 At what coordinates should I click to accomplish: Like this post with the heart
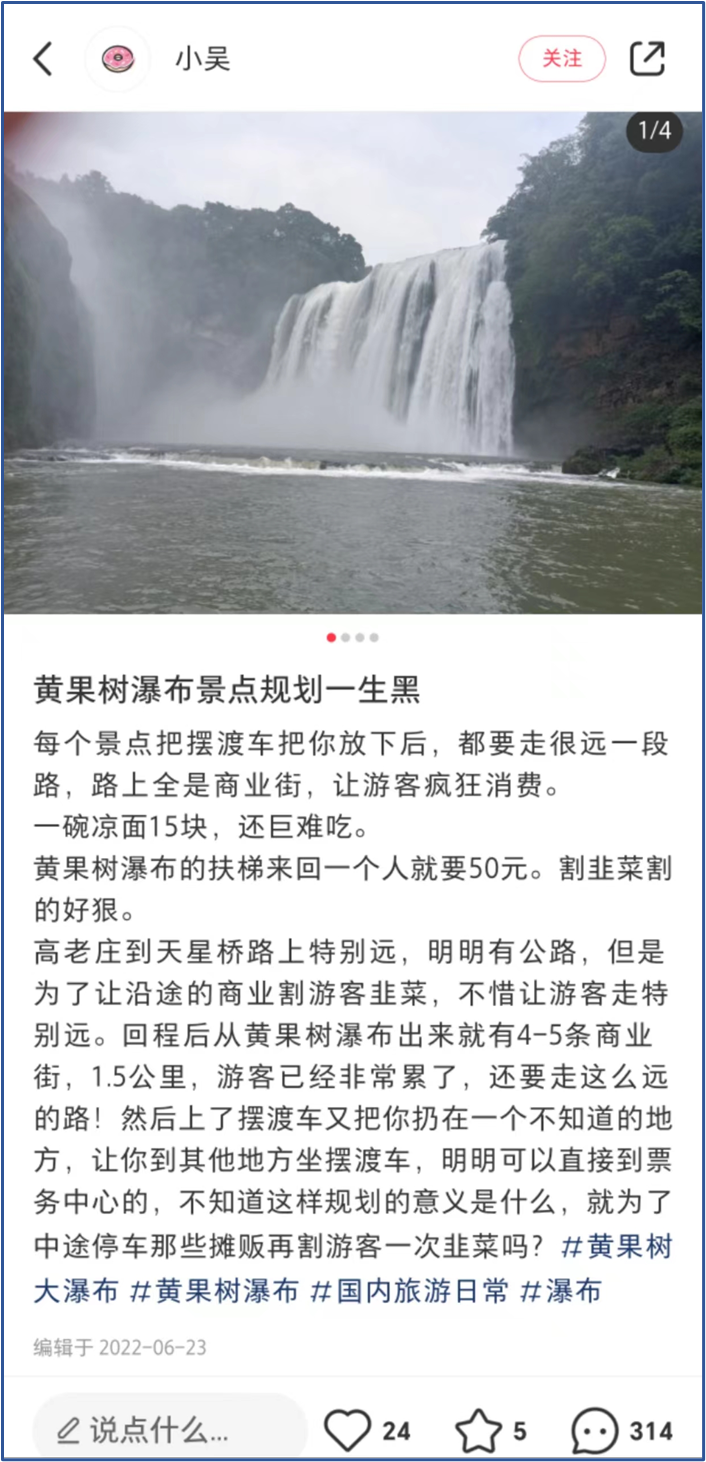tap(348, 1431)
